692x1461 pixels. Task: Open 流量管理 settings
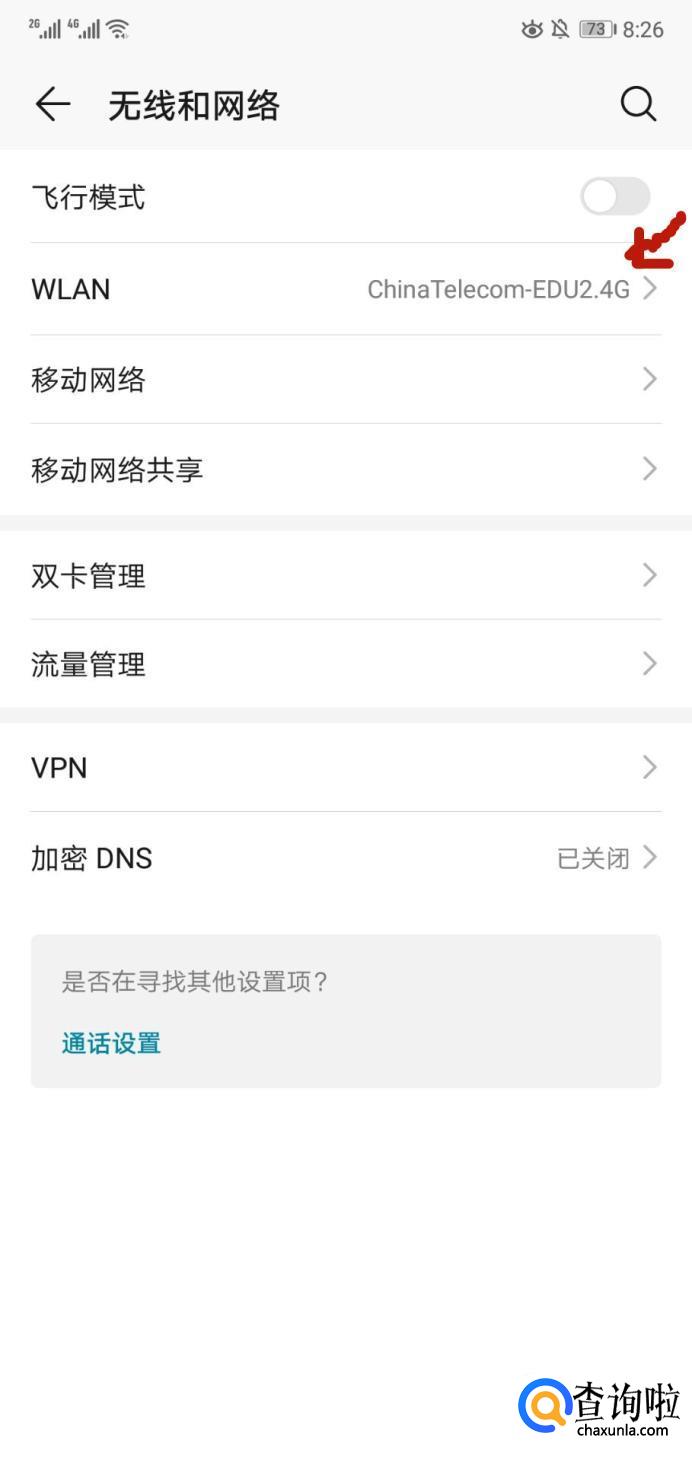point(345,664)
